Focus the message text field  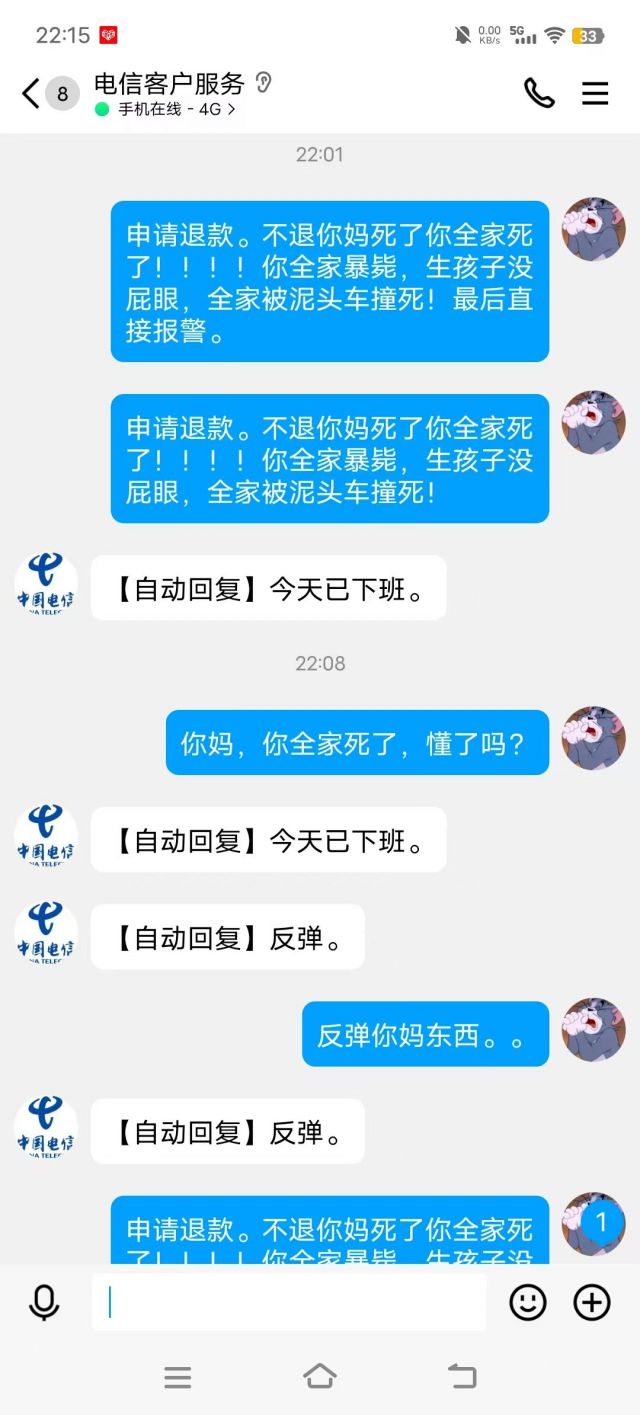point(290,1302)
